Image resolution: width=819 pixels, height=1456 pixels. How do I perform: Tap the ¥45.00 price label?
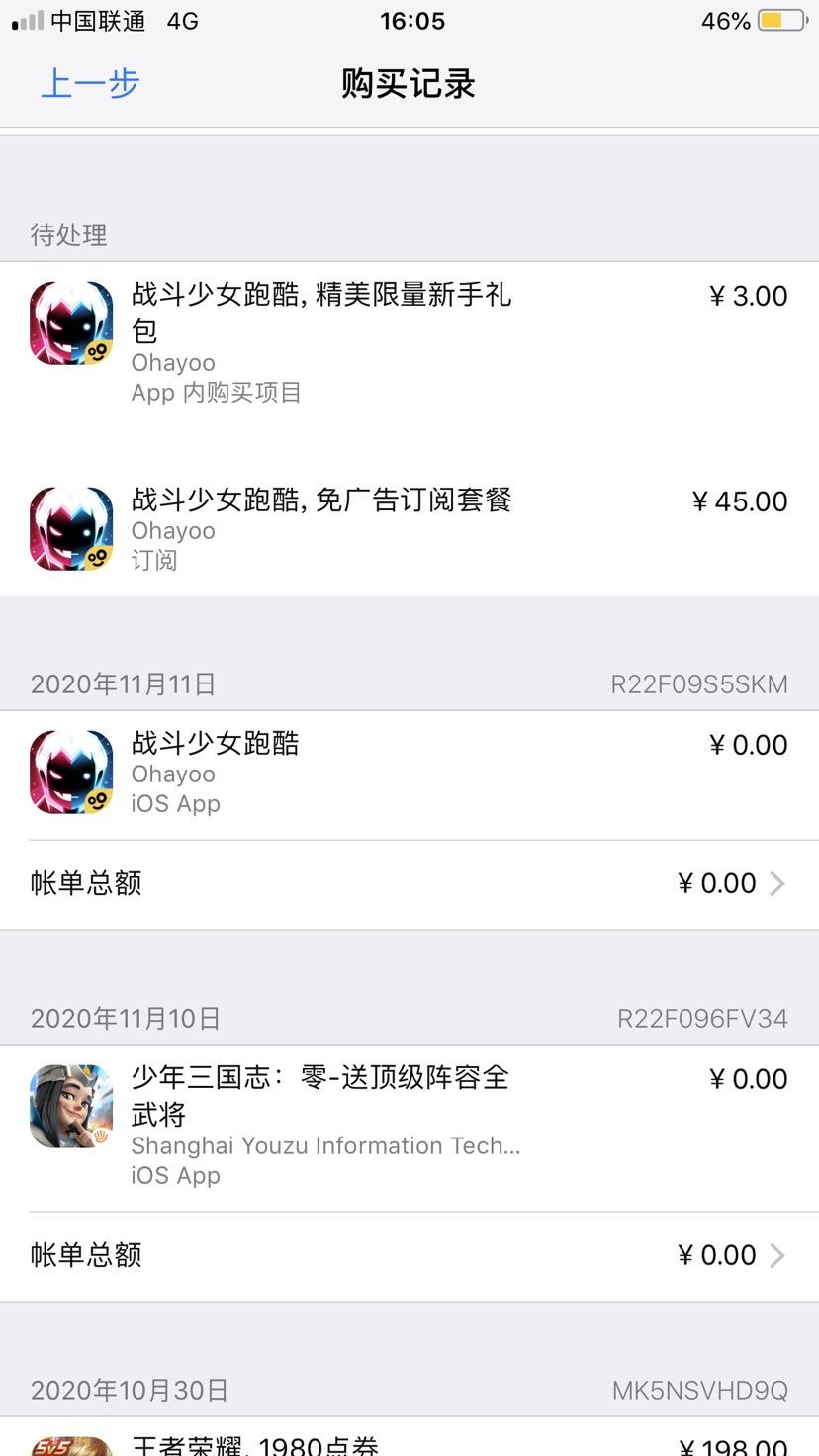point(740,501)
